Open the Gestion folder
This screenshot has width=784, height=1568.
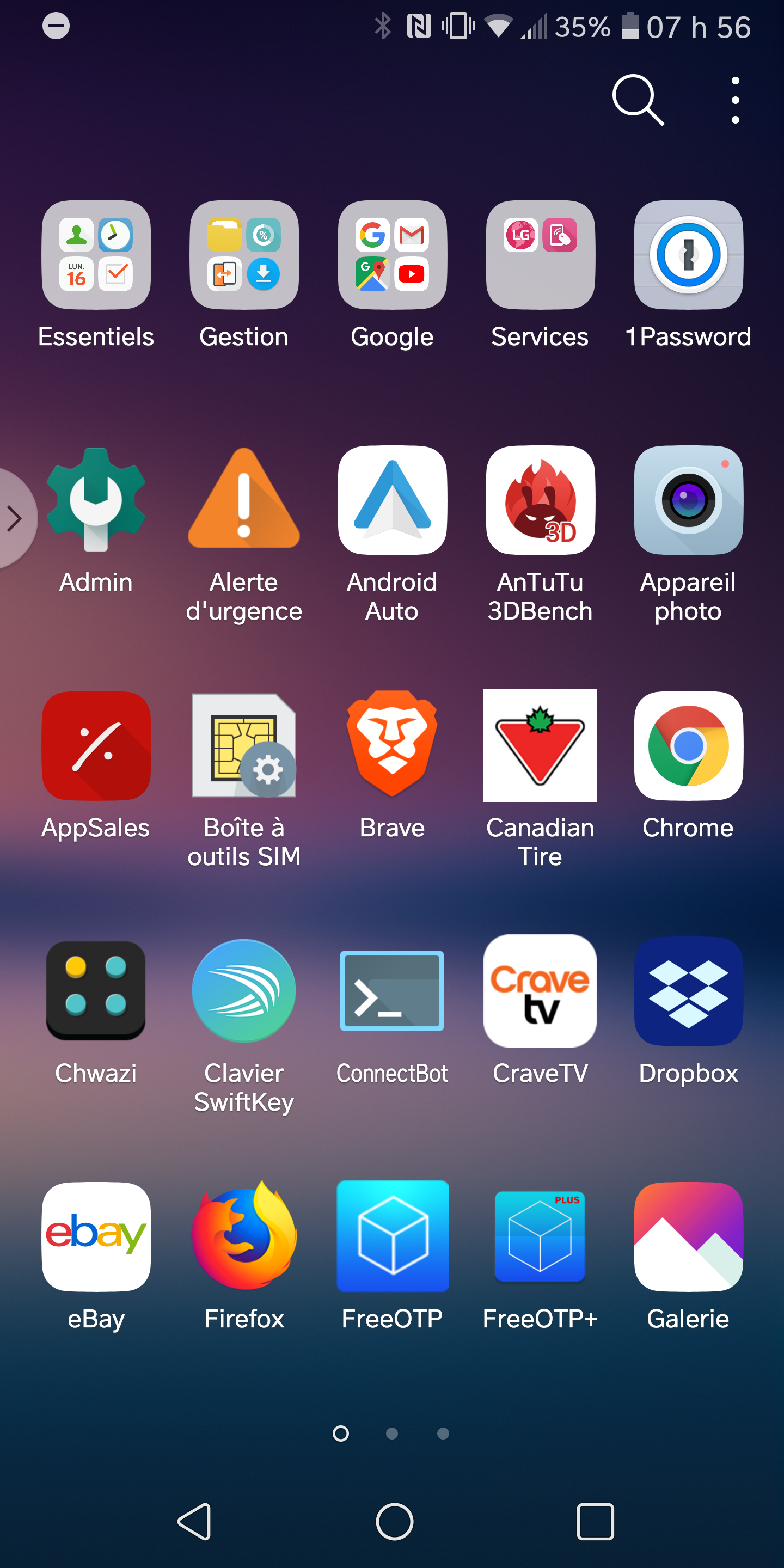click(x=244, y=255)
